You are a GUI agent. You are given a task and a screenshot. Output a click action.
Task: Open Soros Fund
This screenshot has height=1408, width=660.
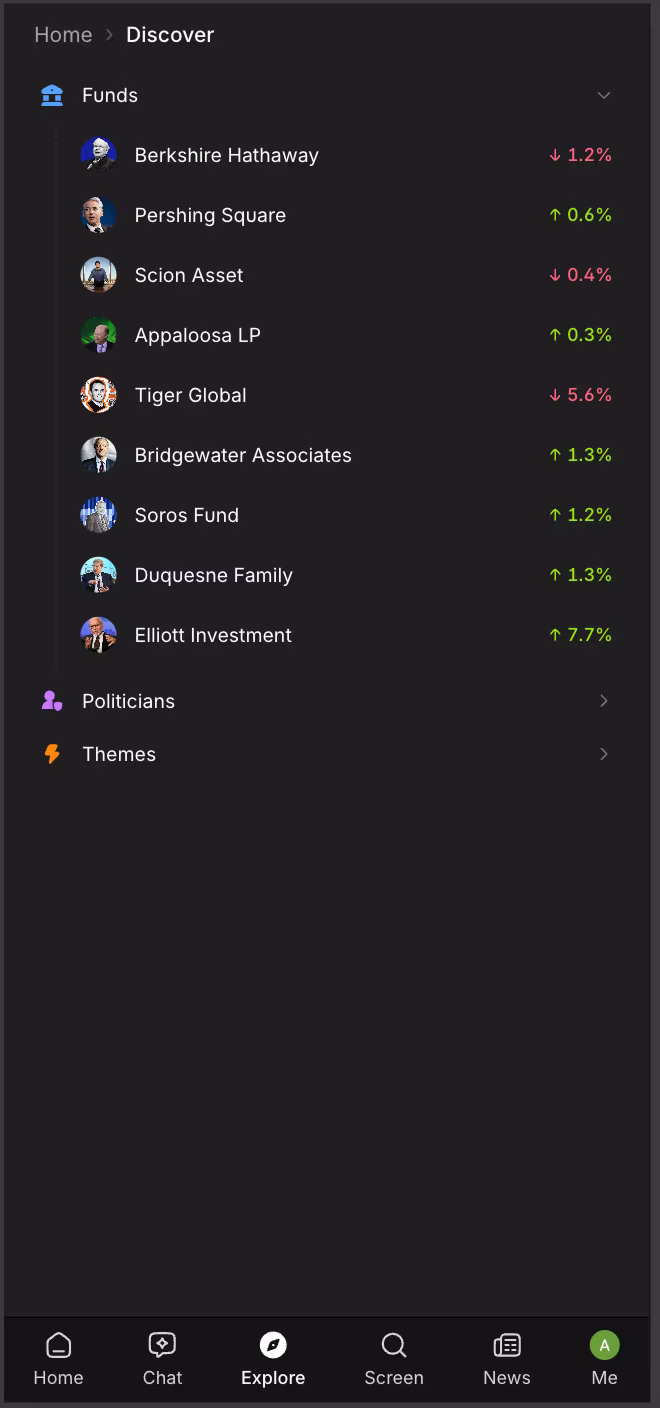pos(187,515)
